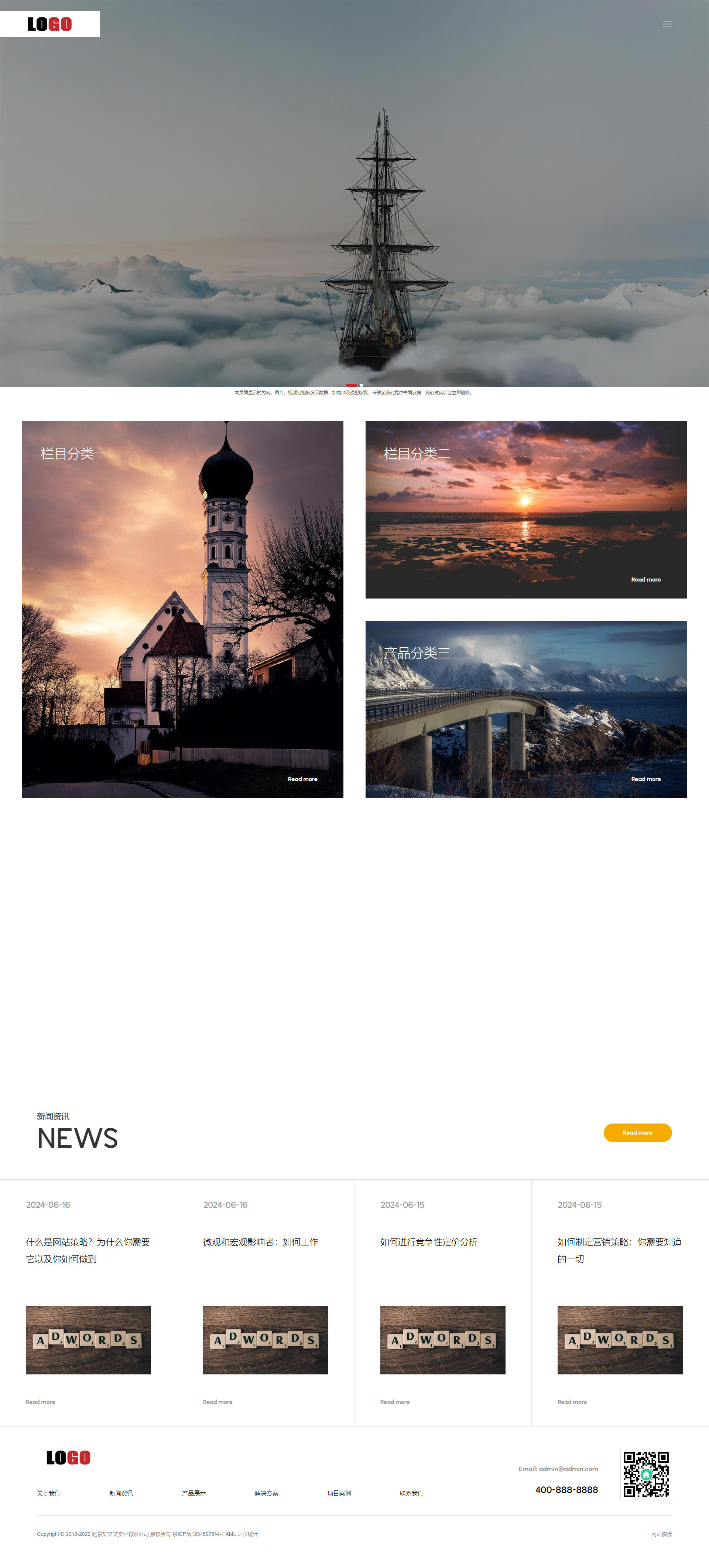This screenshot has width=709, height=1568.
Task: Open 解决方案 footer link
Action: (x=267, y=1493)
